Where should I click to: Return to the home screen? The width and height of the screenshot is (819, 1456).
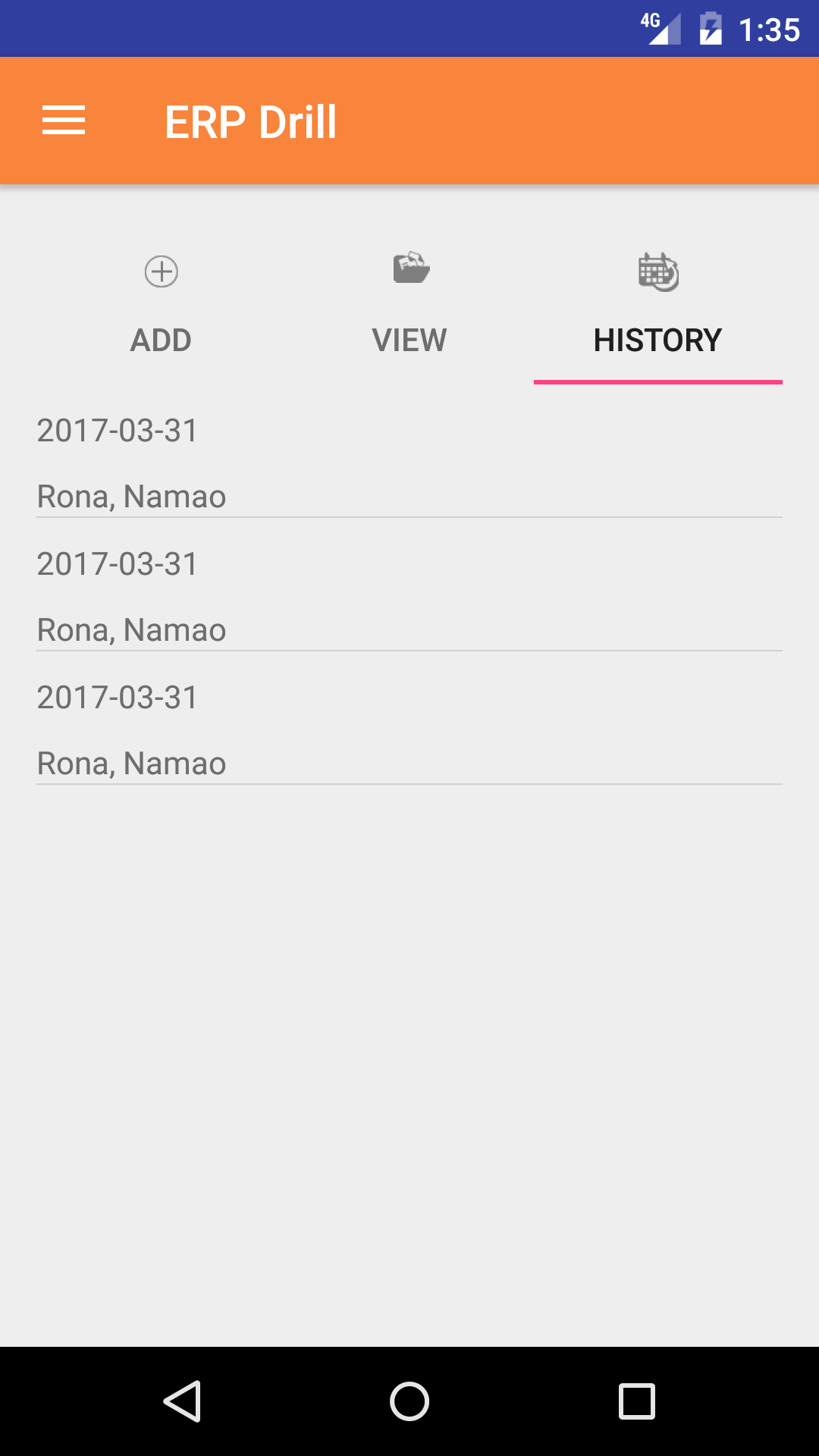click(409, 1401)
